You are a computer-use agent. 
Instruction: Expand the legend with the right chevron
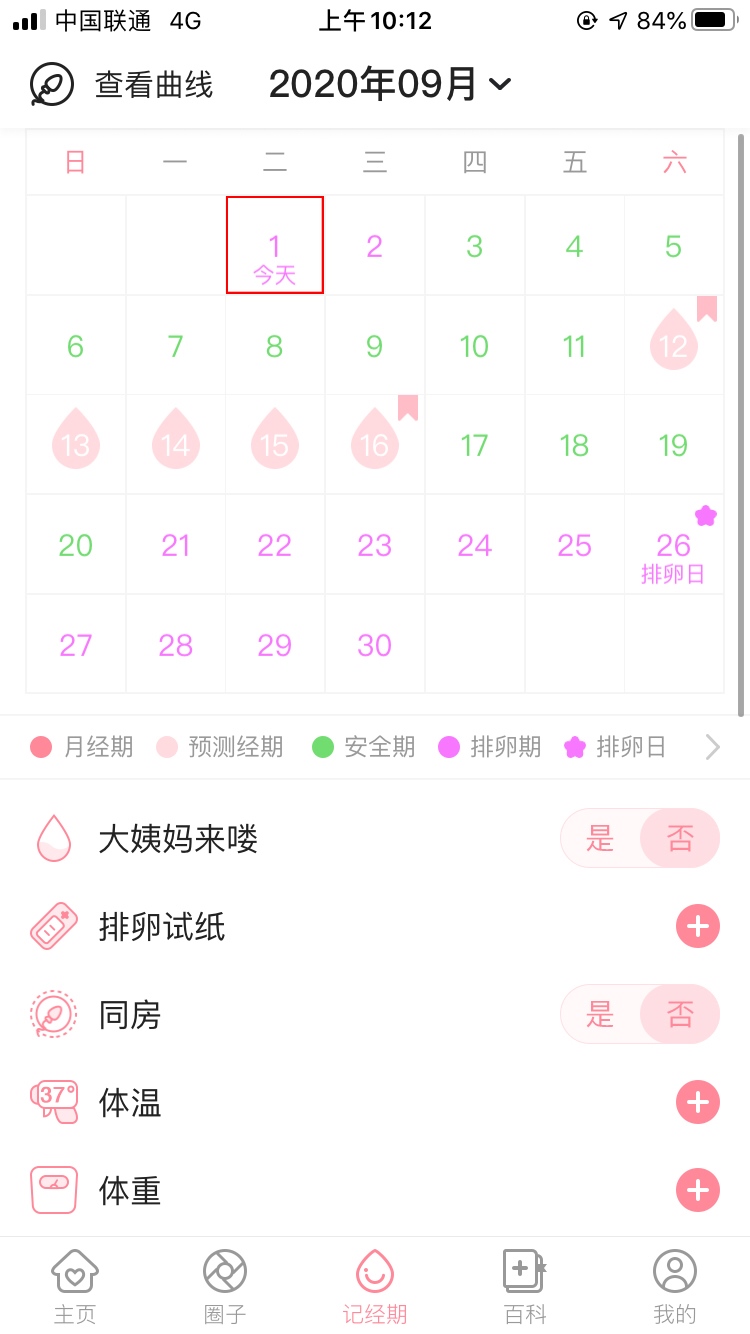[x=712, y=747]
